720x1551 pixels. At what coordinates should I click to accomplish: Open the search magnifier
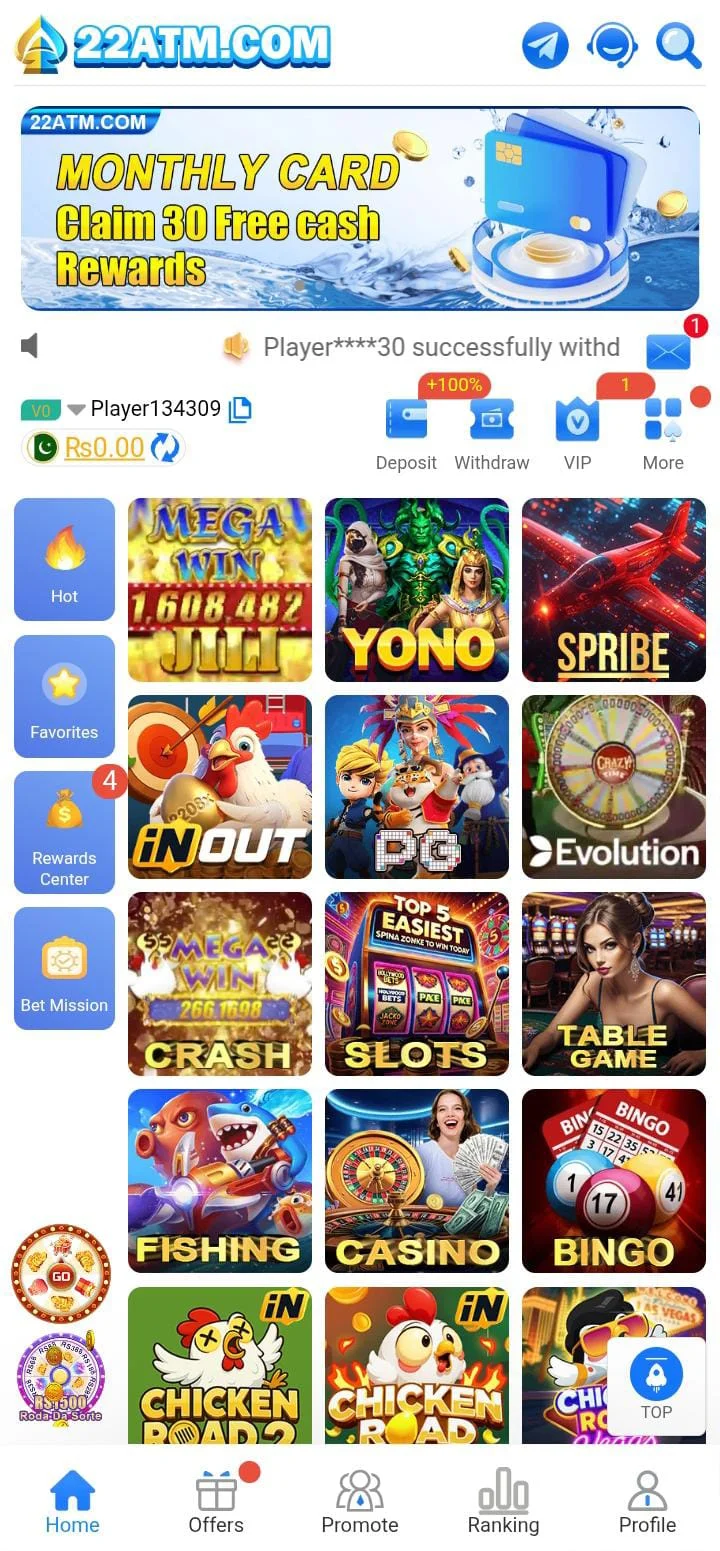coord(679,46)
